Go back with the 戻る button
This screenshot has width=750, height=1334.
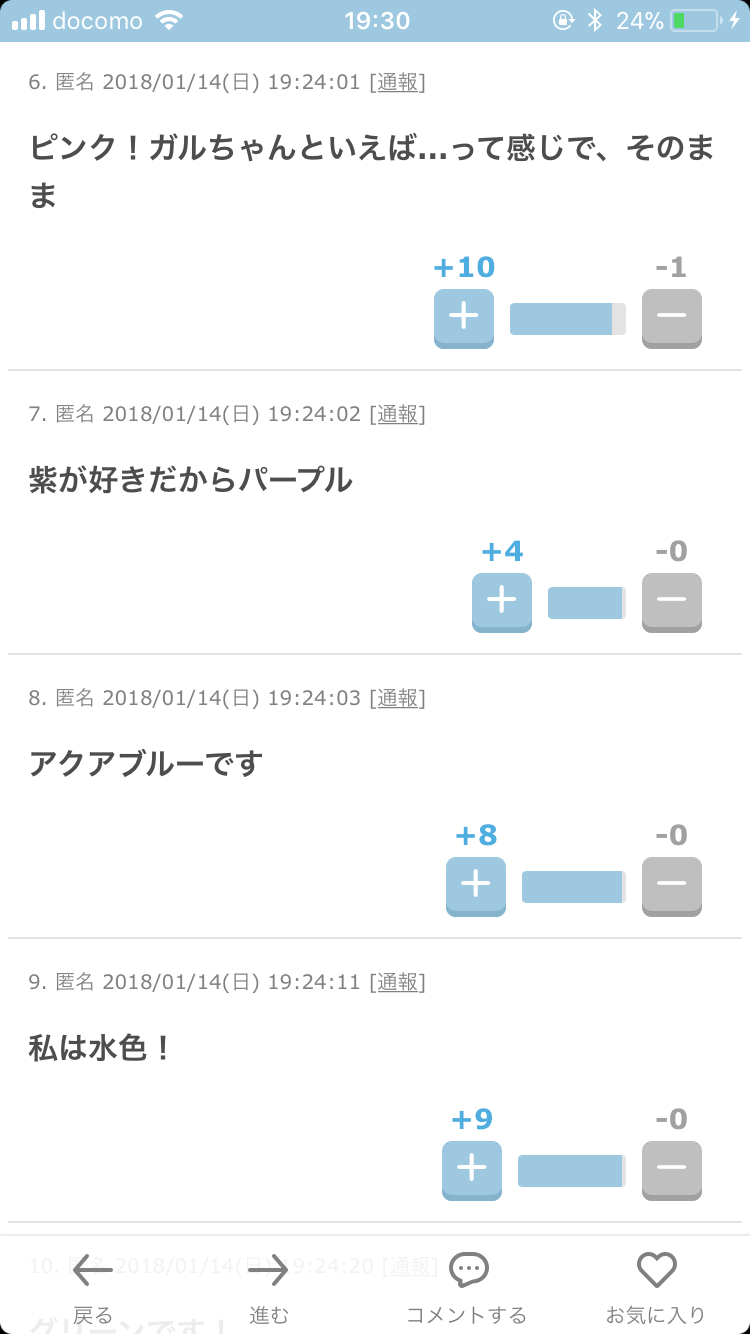coord(93,1287)
